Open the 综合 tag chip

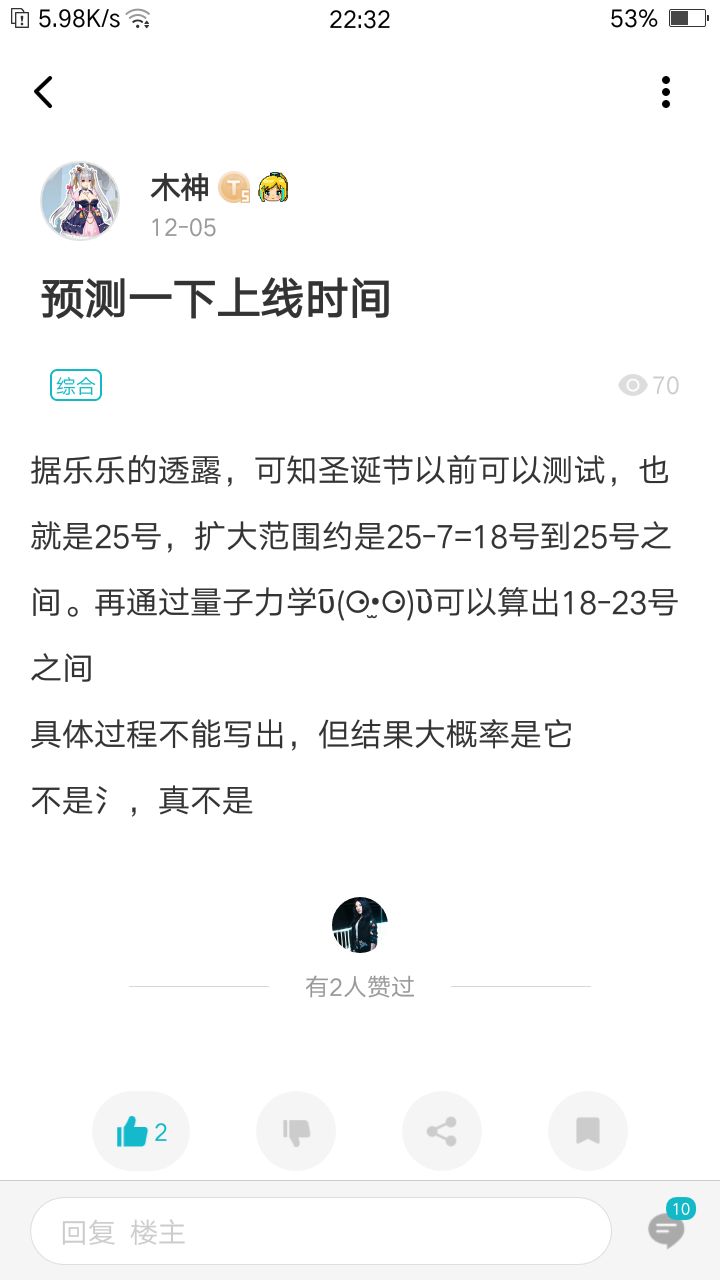(x=76, y=385)
